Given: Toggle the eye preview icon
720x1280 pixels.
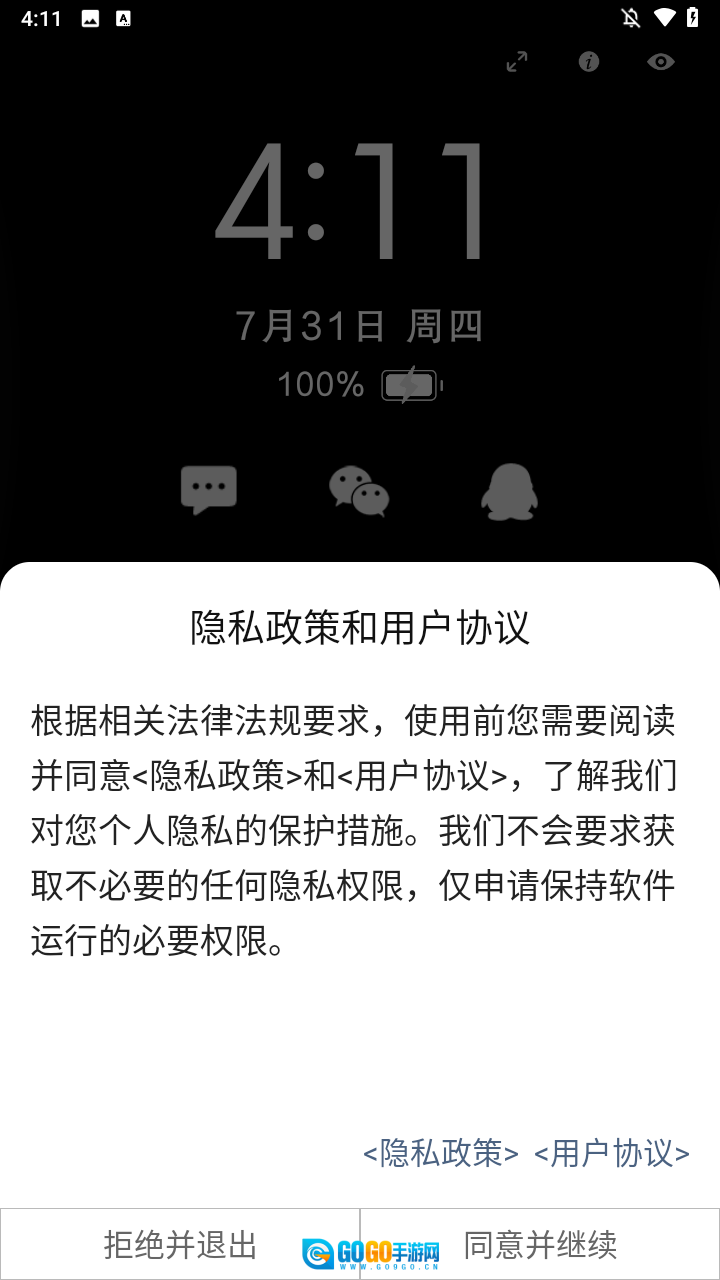Looking at the screenshot, I should pyautogui.click(x=660, y=62).
